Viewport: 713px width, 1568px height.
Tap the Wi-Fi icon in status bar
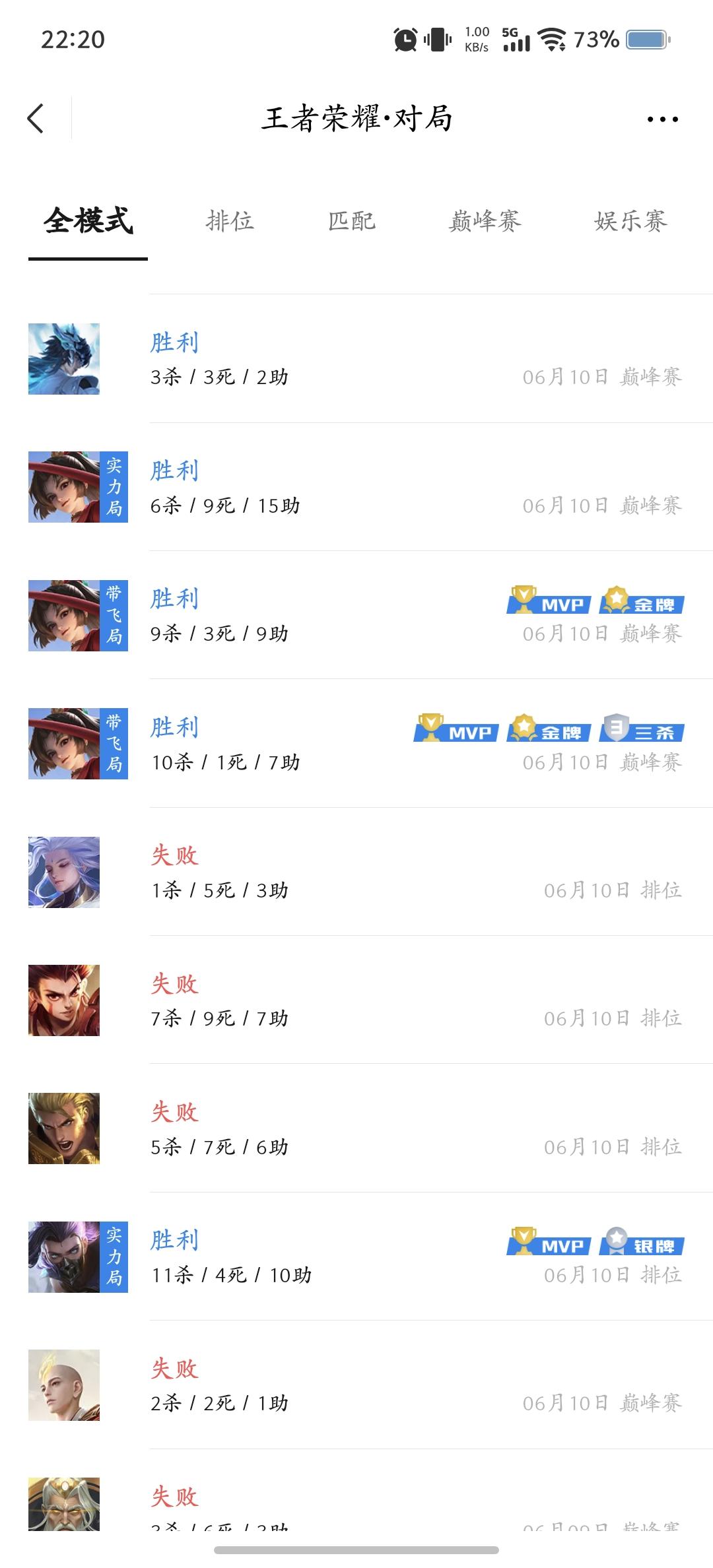[x=553, y=40]
